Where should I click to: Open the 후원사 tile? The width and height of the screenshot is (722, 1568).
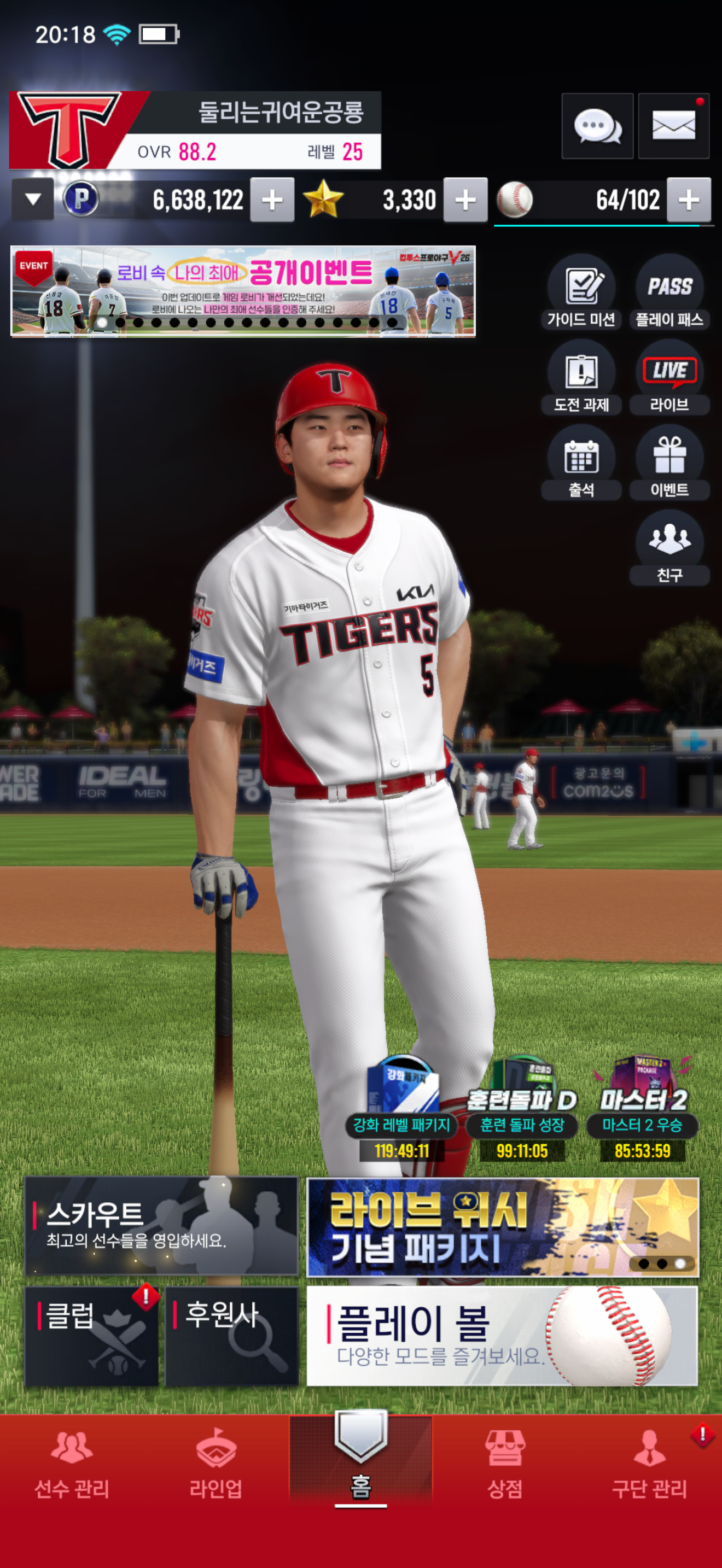click(x=232, y=1336)
